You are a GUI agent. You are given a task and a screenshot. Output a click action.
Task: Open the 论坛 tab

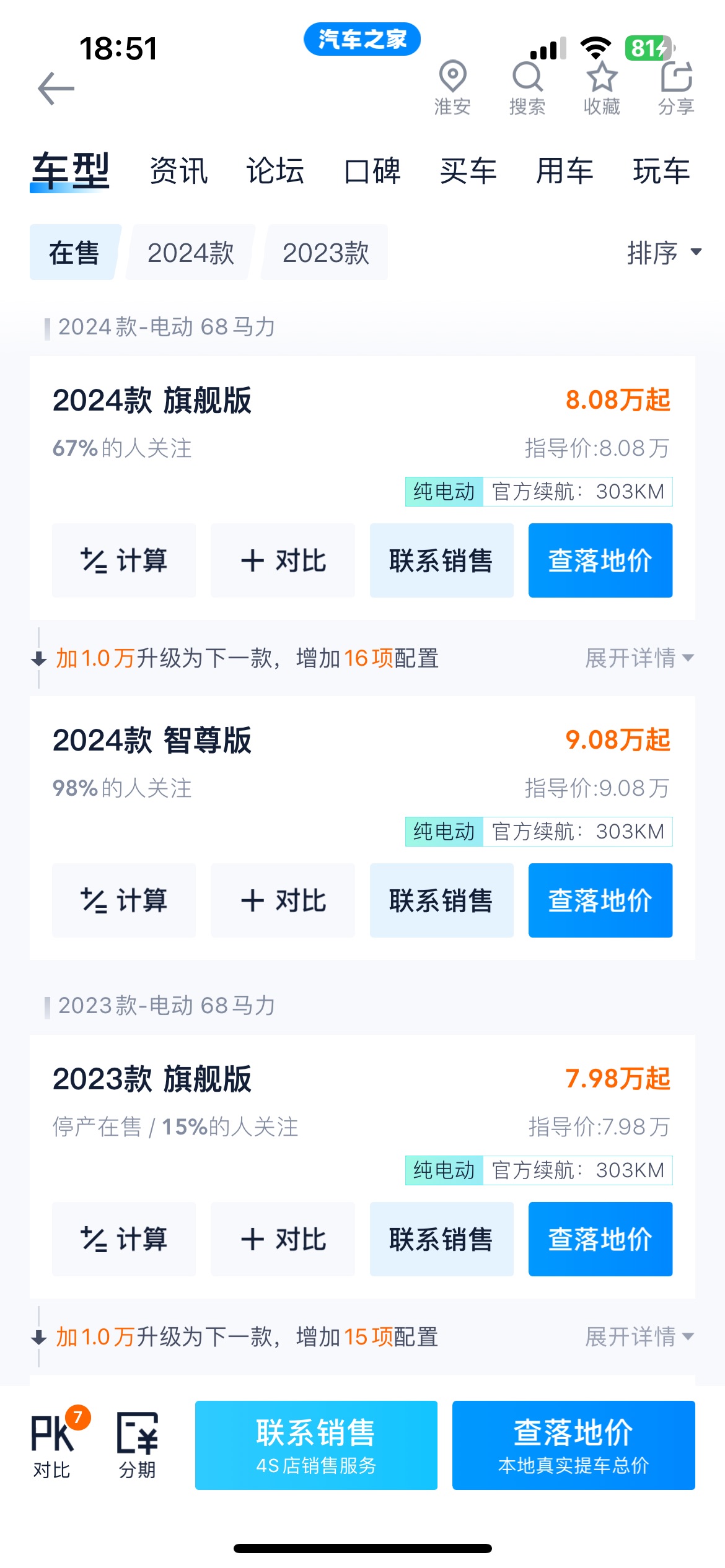(x=275, y=171)
